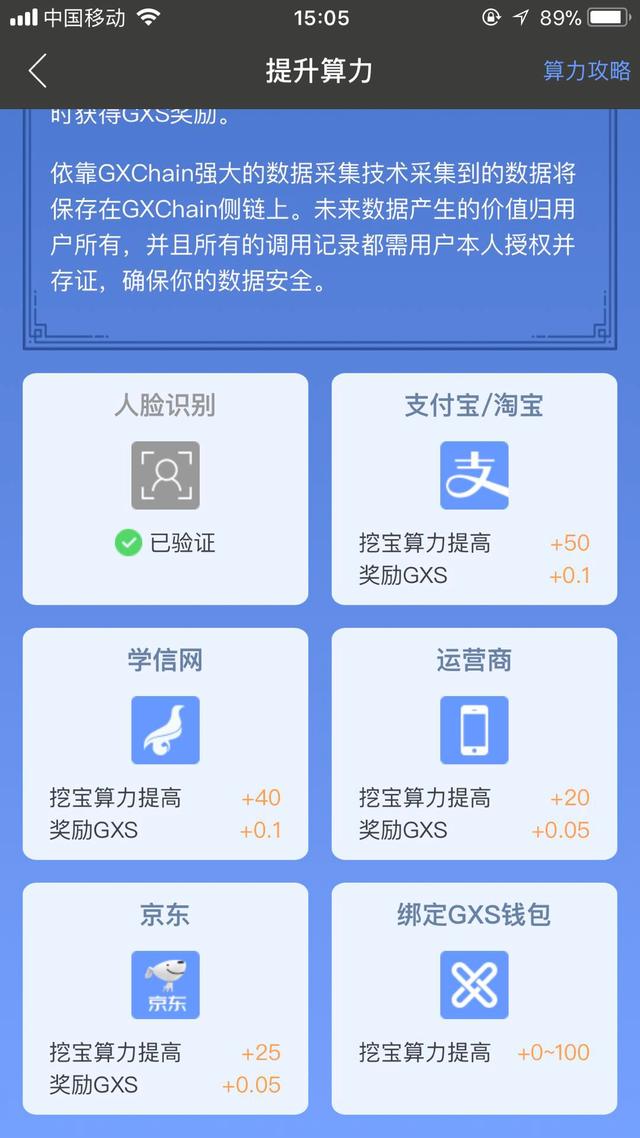640x1138 pixels.
Task: Open the 算力攻略 guide link
Action: click(587, 70)
